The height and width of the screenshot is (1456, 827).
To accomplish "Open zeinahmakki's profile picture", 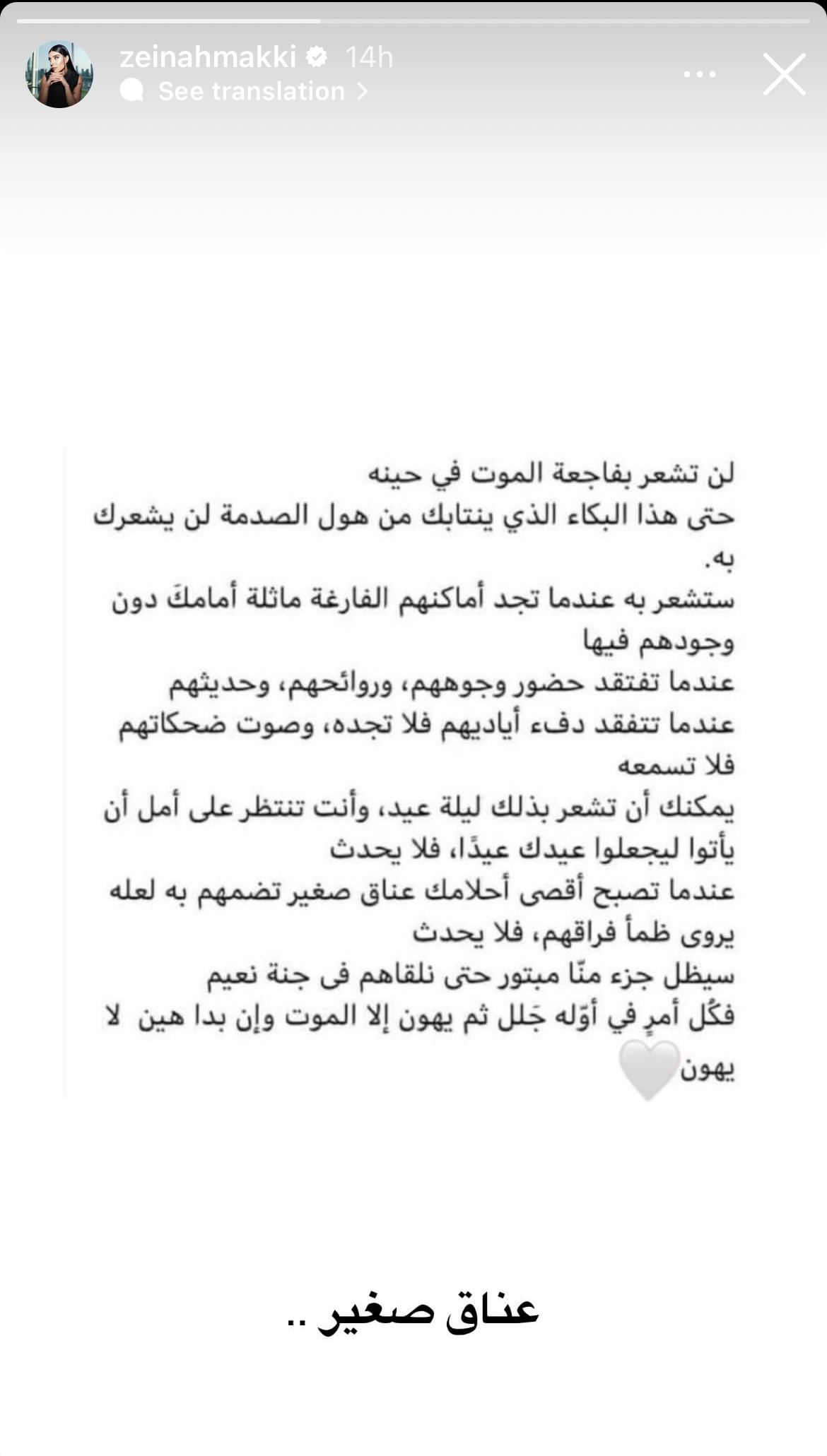I will 59,74.
